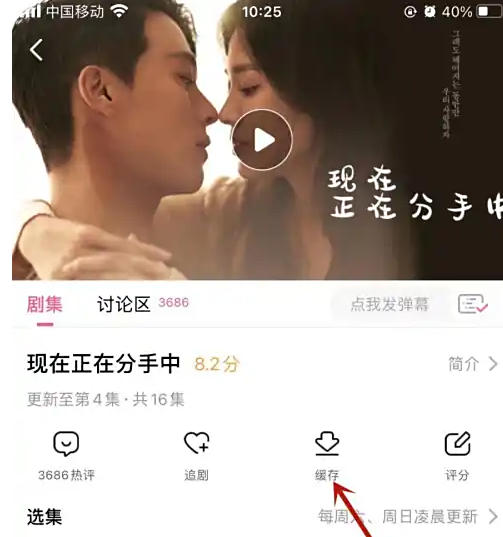Viewport: 503px width, 537px height.
Task: Go back using the top-left arrow
Action: tap(36, 50)
